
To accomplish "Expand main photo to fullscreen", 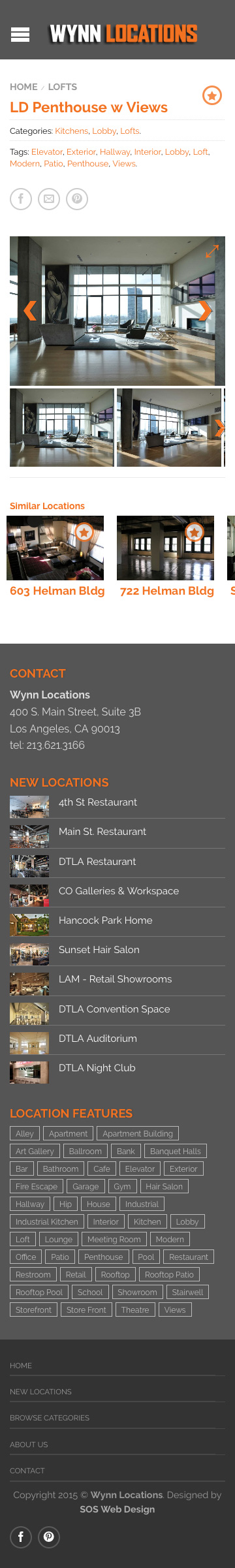I will click(212, 251).
